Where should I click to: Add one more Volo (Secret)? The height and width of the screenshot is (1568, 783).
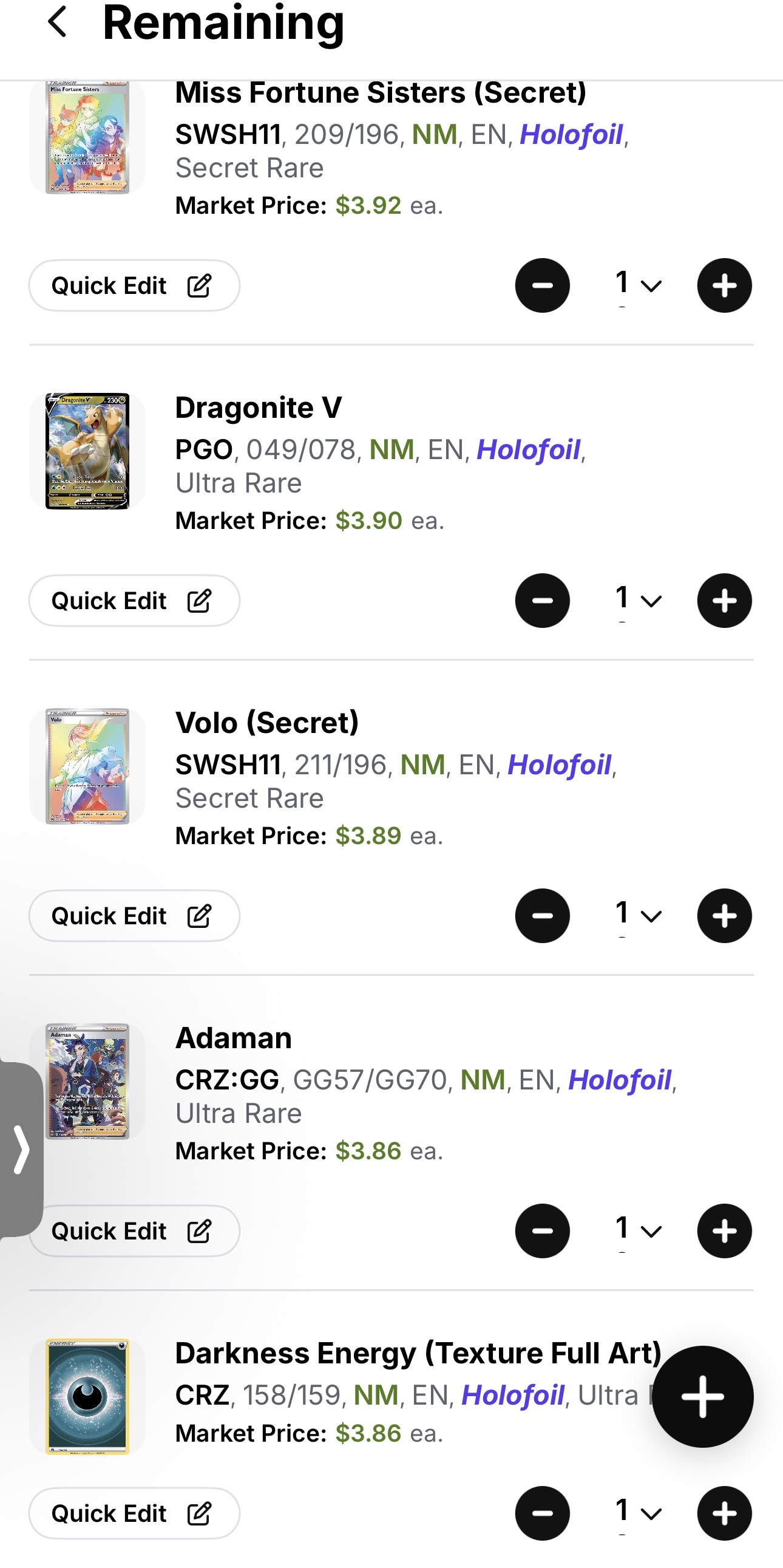(724, 916)
